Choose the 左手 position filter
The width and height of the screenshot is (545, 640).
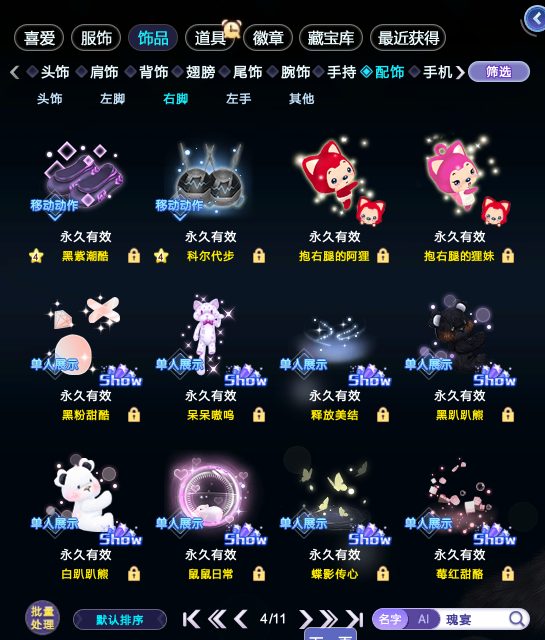point(238,99)
